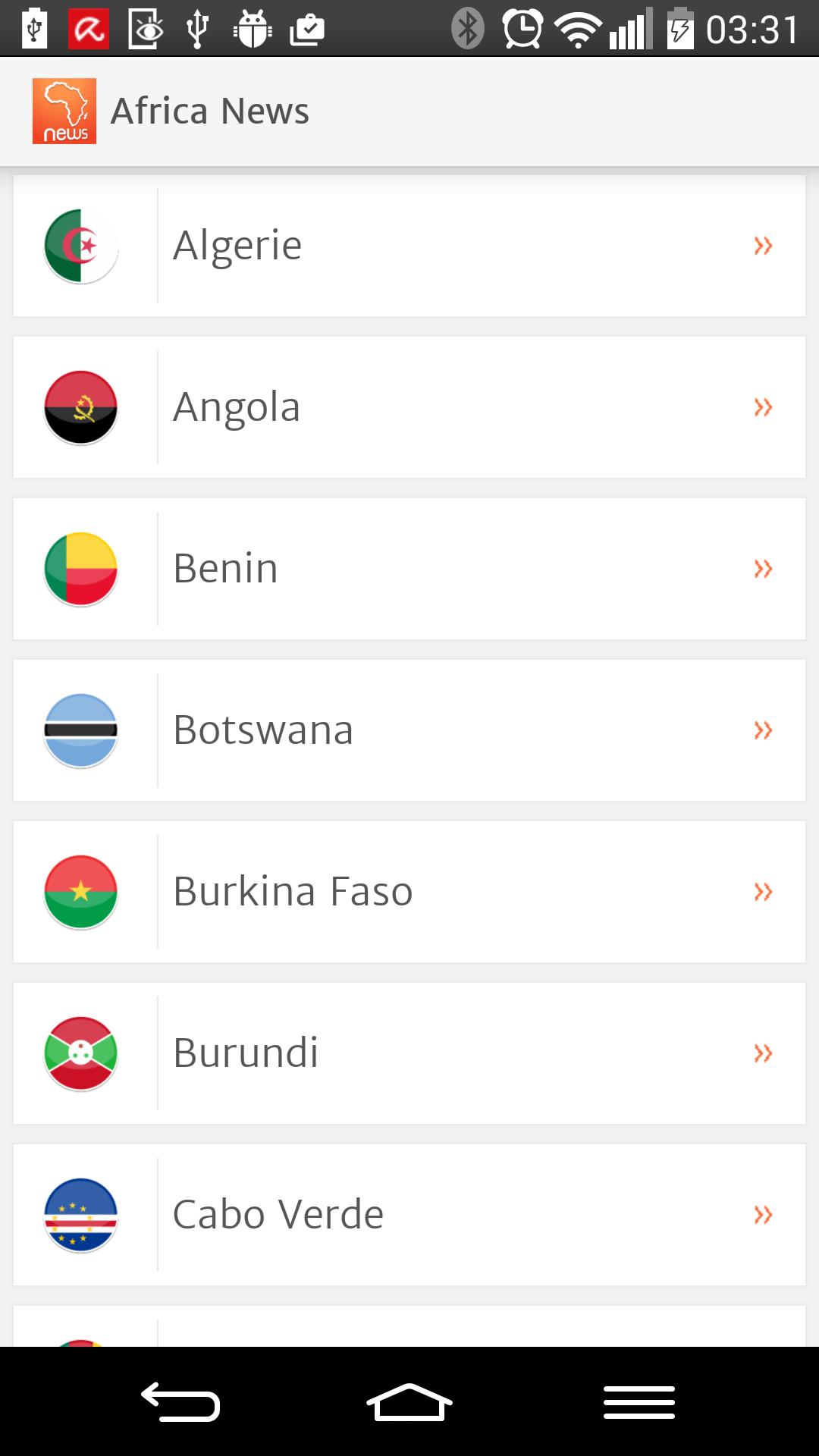819x1456 pixels.
Task: Open the Cabo Verde news entry
Action: 409,1214
